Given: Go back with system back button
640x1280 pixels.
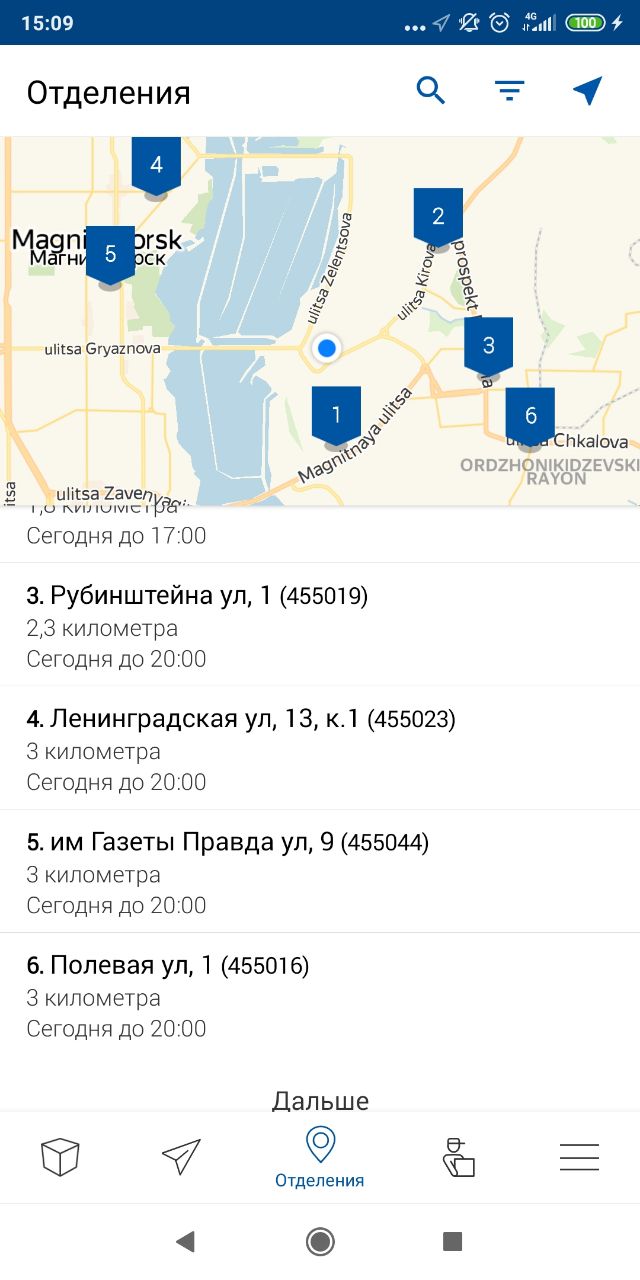Looking at the screenshot, I should pos(185,1242).
